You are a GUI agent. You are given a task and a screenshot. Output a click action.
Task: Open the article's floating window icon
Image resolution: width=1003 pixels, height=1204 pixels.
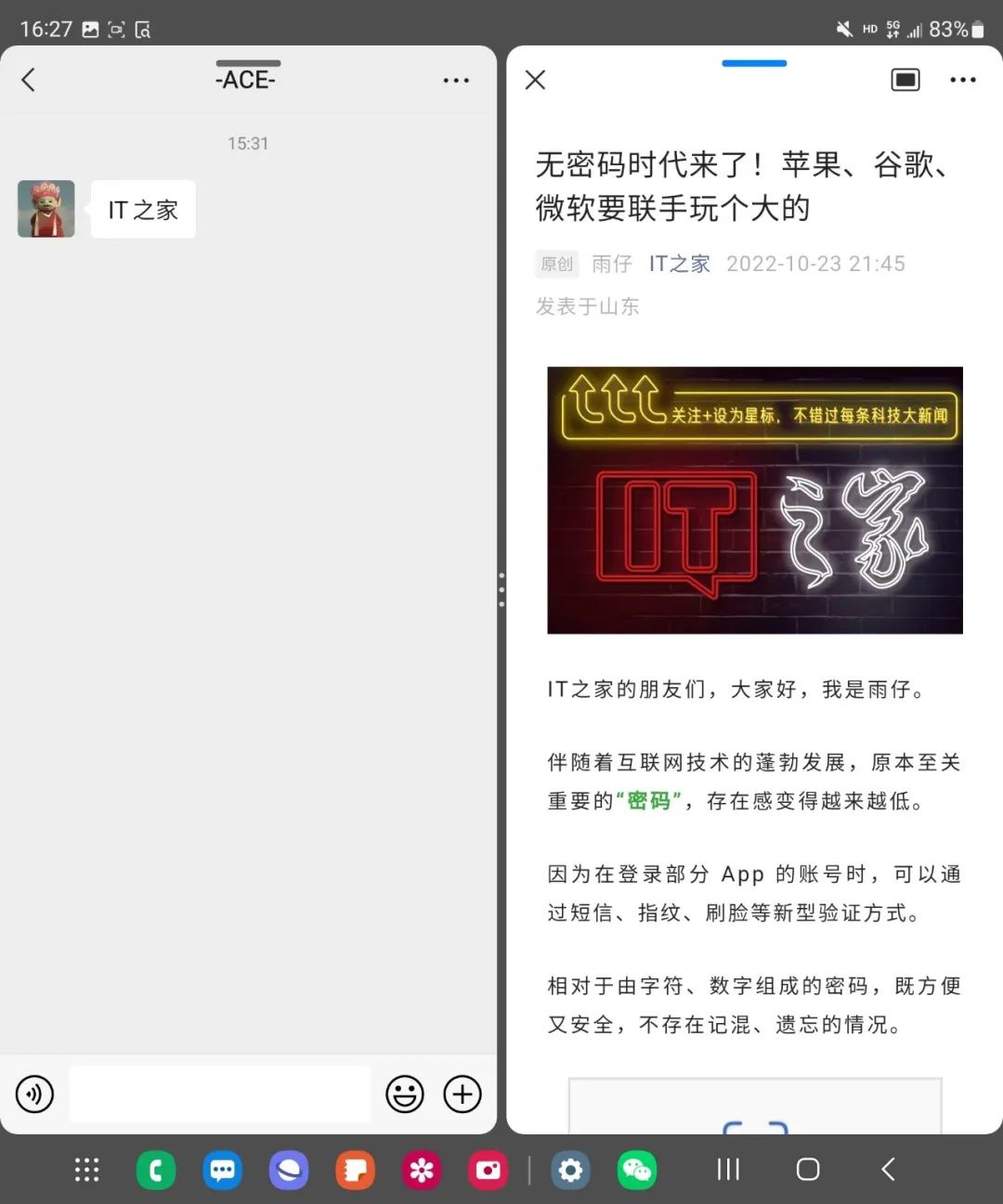pyautogui.click(x=905, y=80)
